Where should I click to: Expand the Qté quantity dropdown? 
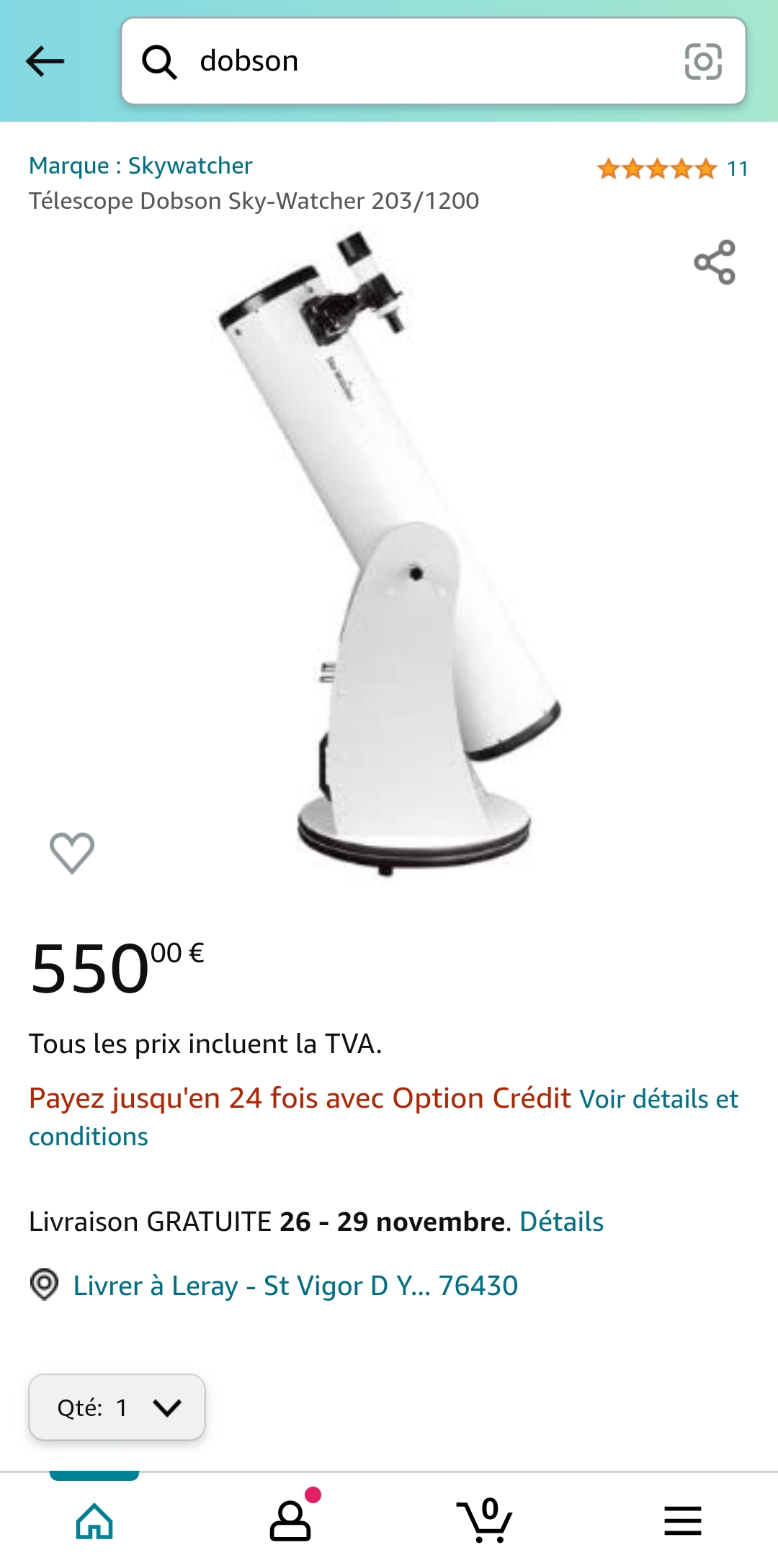117,1407
